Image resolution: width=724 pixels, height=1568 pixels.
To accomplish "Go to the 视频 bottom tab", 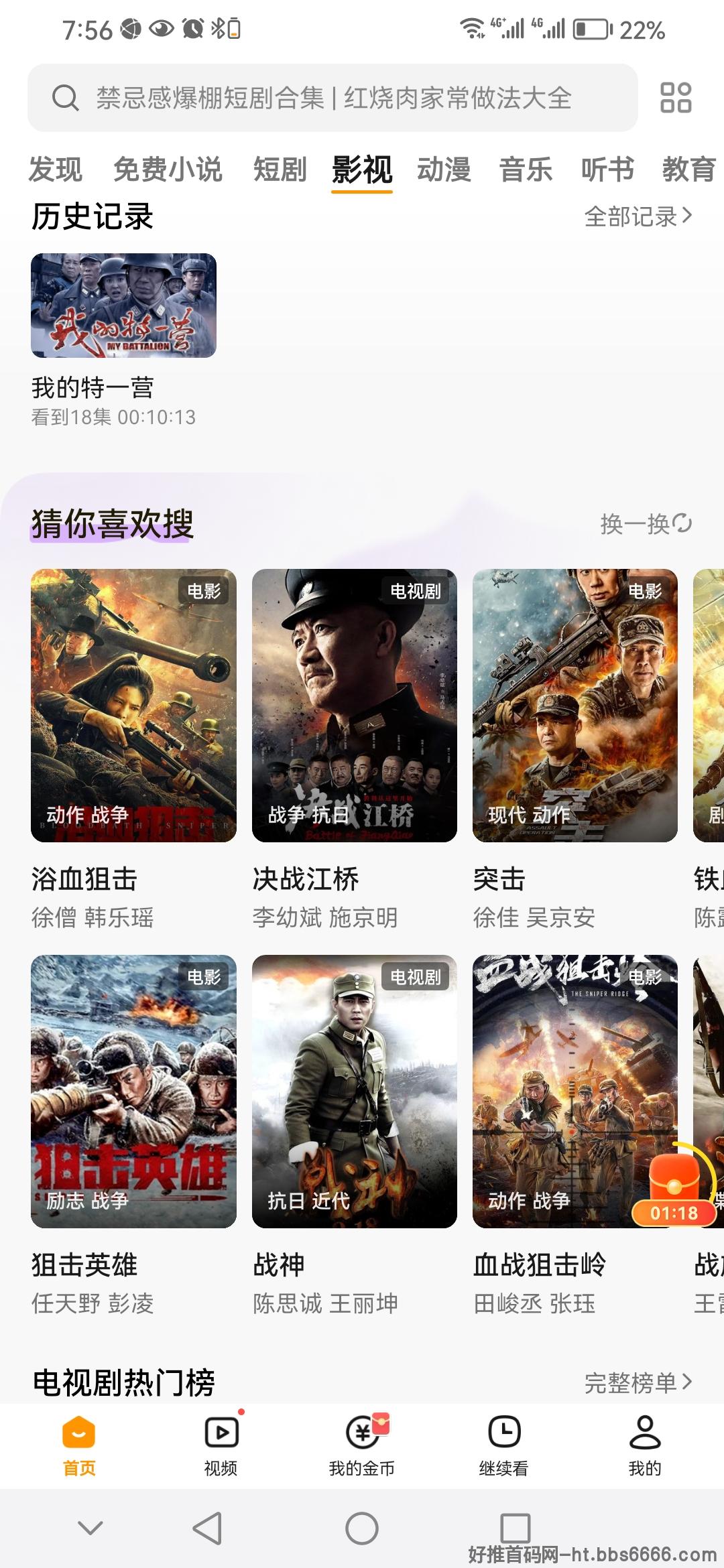I will (221, 1446).
